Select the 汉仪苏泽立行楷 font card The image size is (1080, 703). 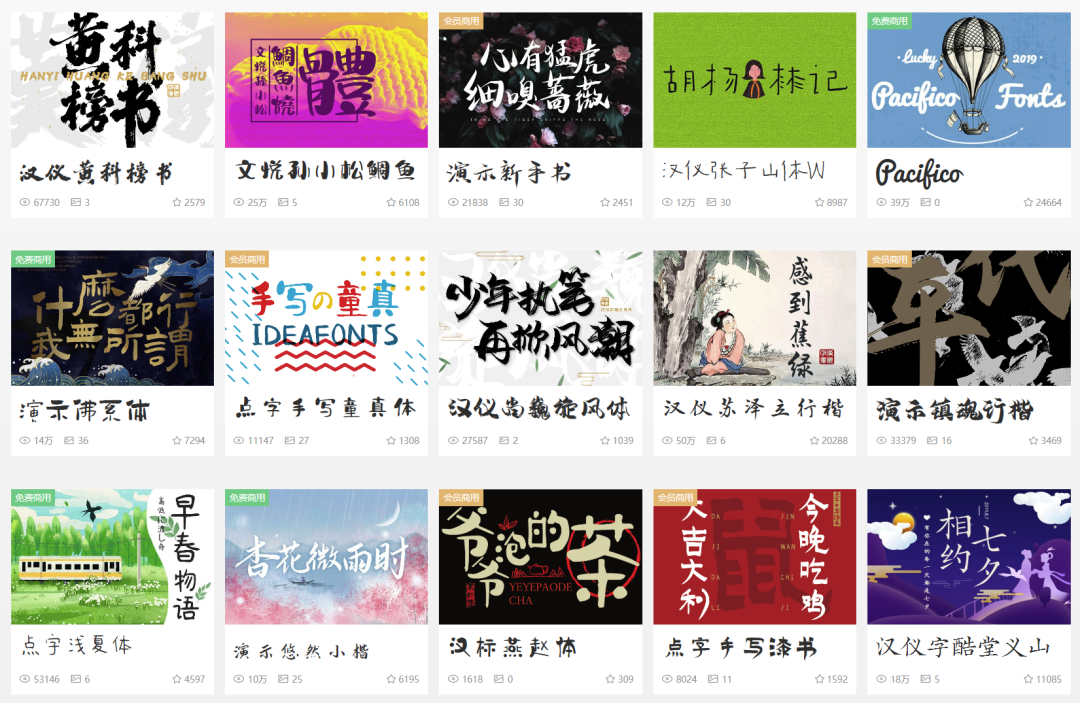click(x=754, y=318)
